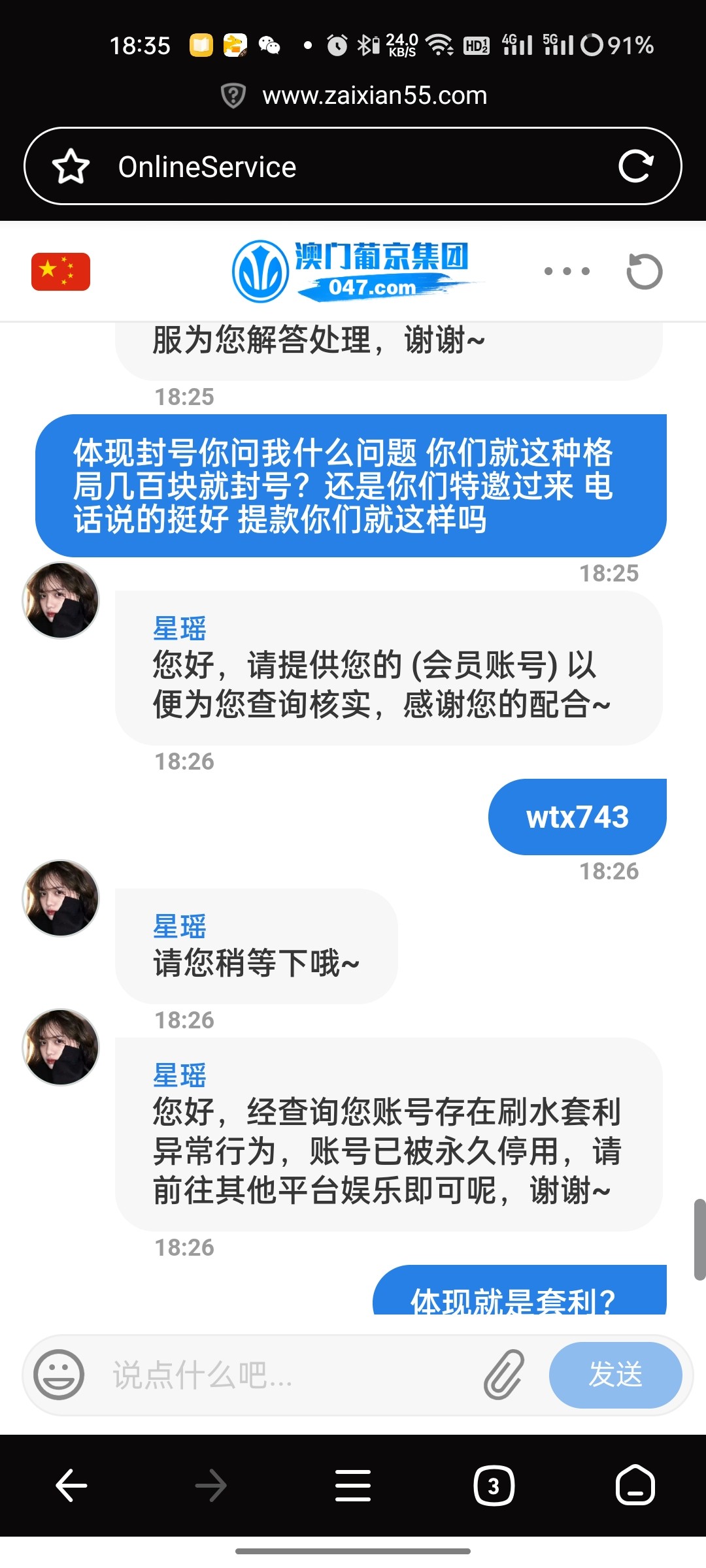Viewport: 706px width, 1568px height.
Task: Refresh the chat conversation
Action: coord(644,271)
